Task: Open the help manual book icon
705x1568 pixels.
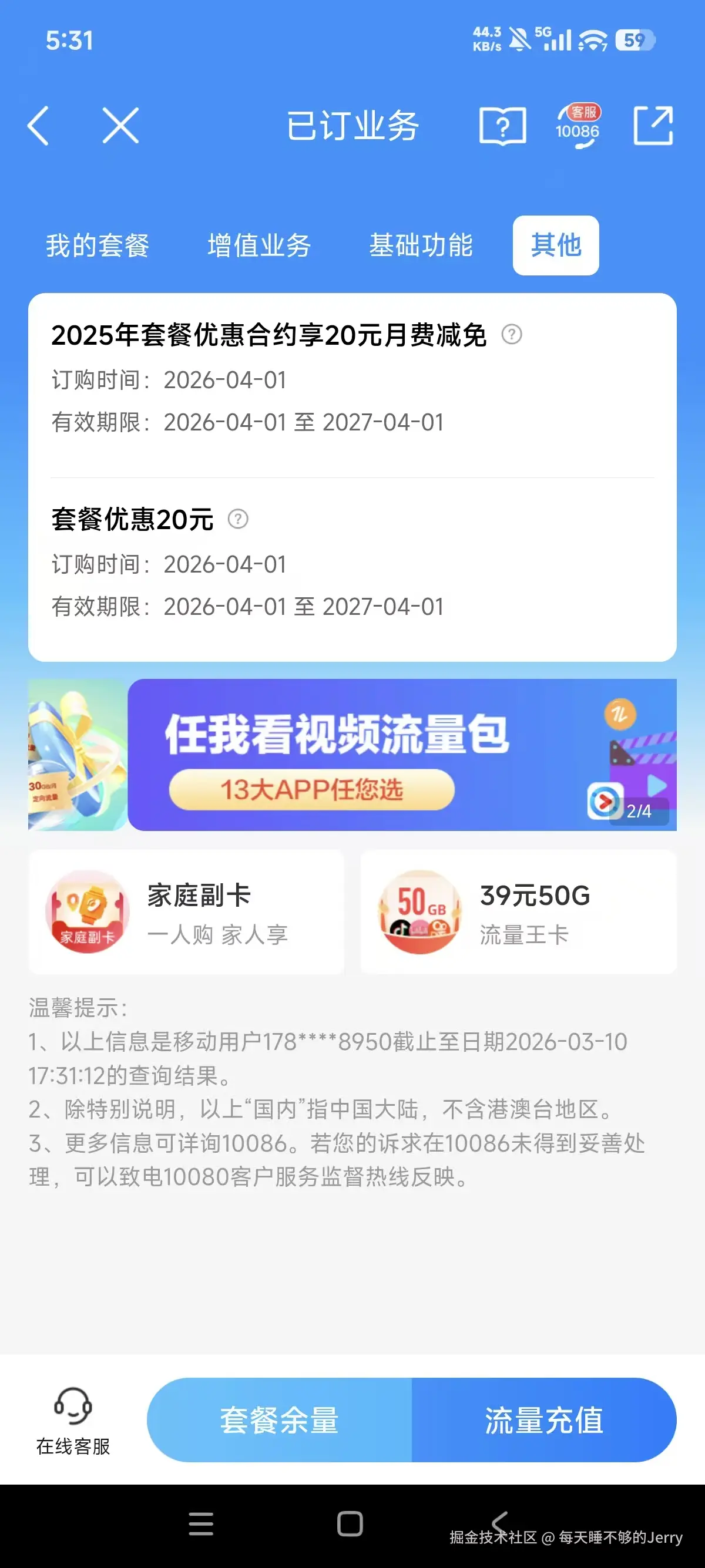Action: (x=503, y=126)
